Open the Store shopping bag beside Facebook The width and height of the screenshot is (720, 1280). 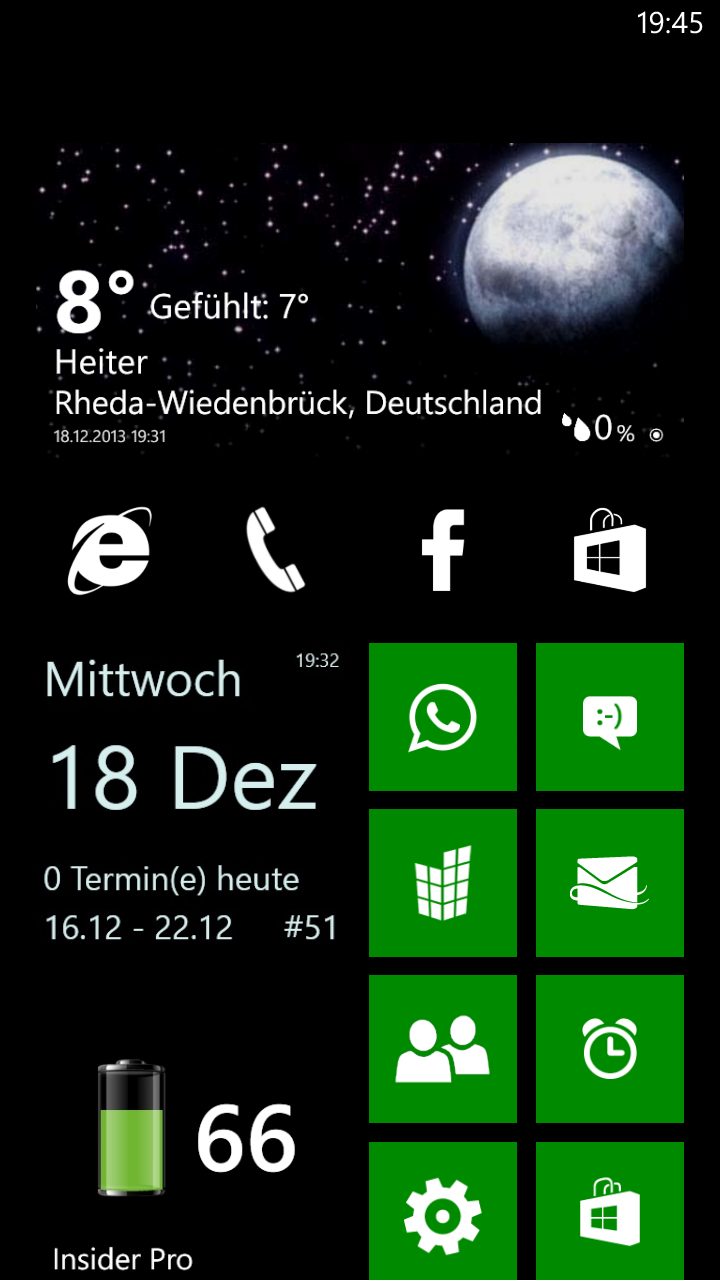pos(610,551)
